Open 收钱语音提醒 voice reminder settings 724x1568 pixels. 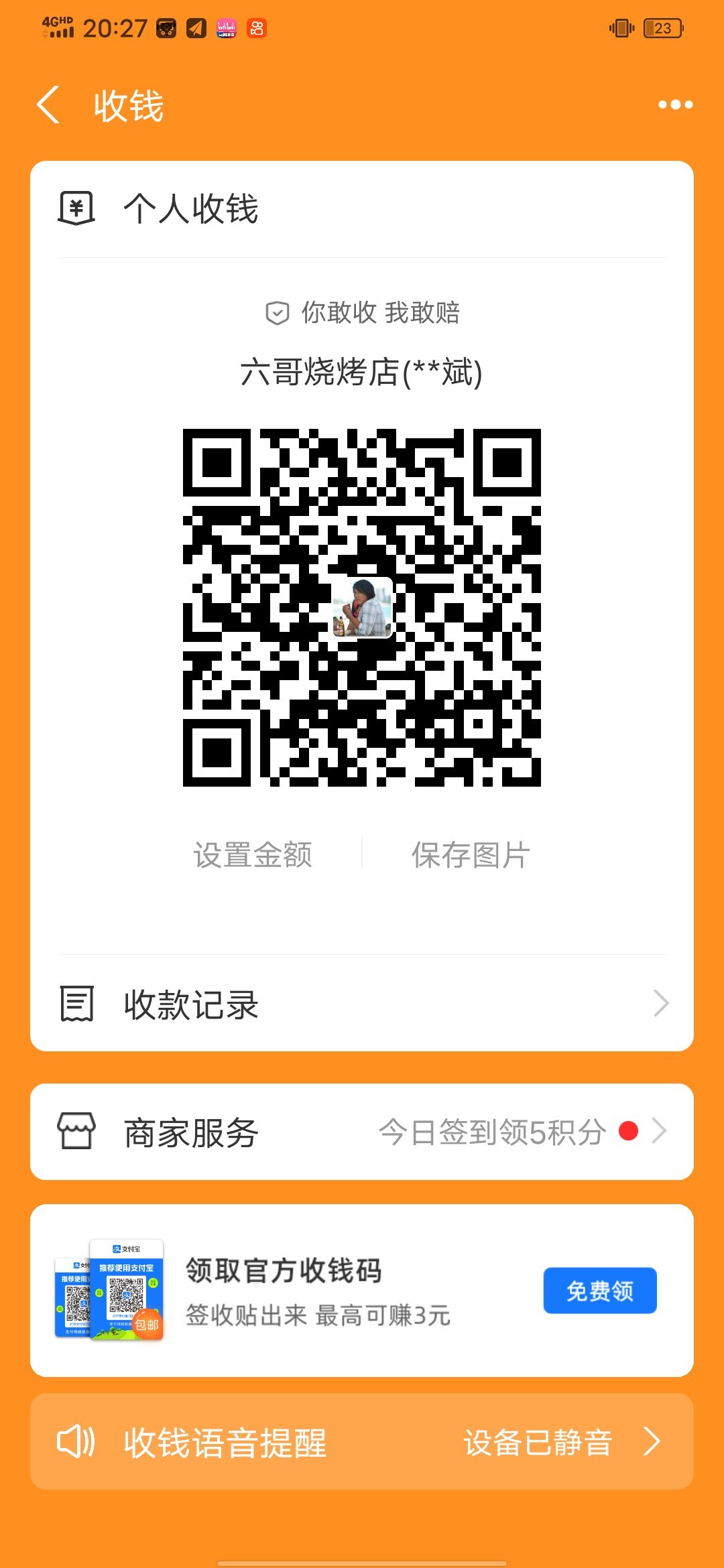pyautogui.click(x=362, y=1442)
